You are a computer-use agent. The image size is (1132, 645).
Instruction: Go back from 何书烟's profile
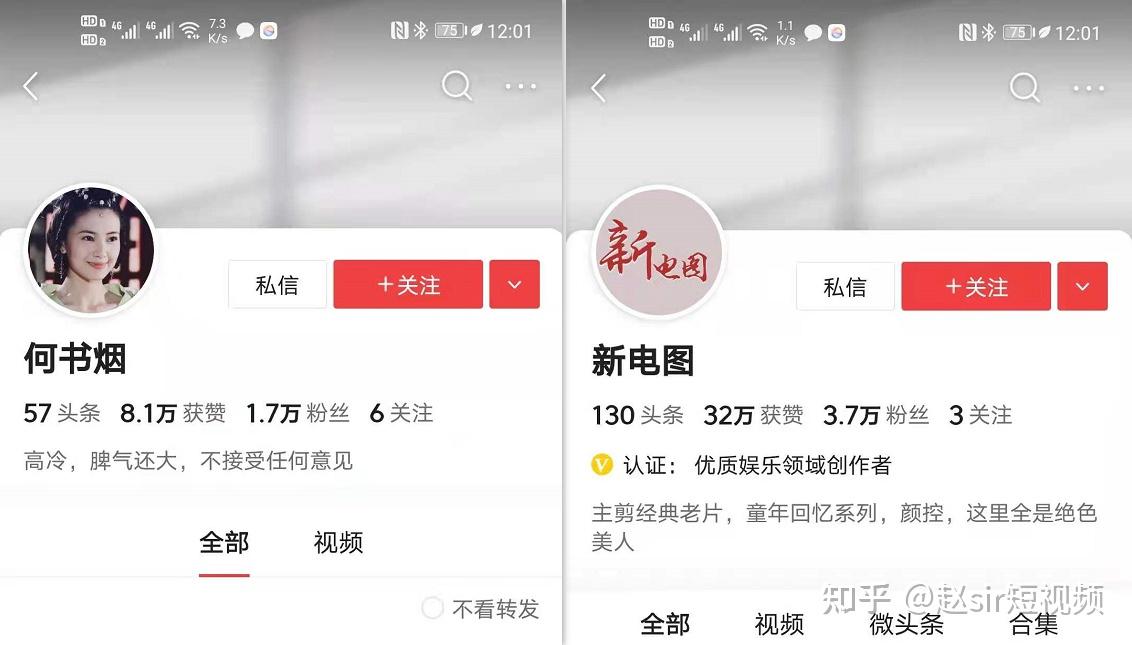click(x=31, y=87)
